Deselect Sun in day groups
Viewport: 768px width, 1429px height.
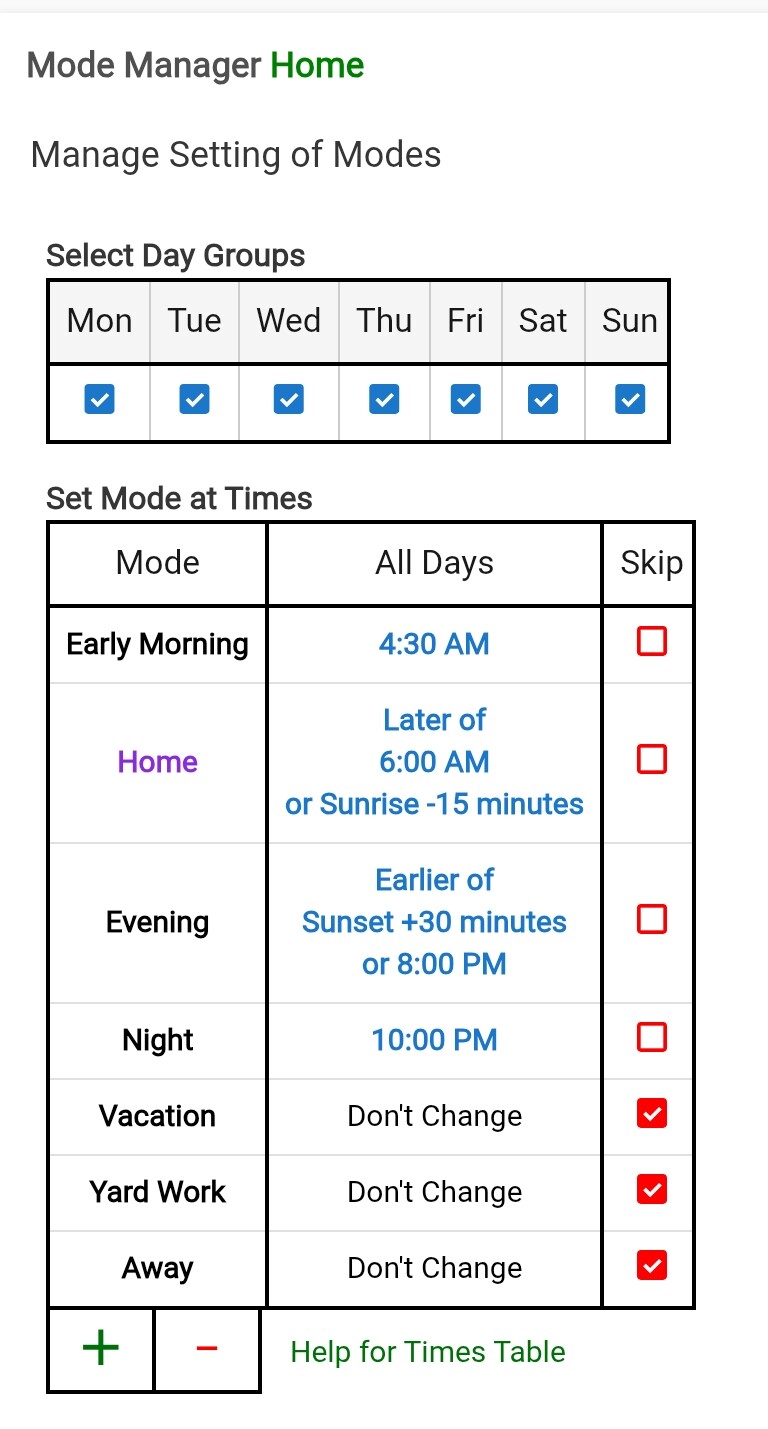coord(629,400)
